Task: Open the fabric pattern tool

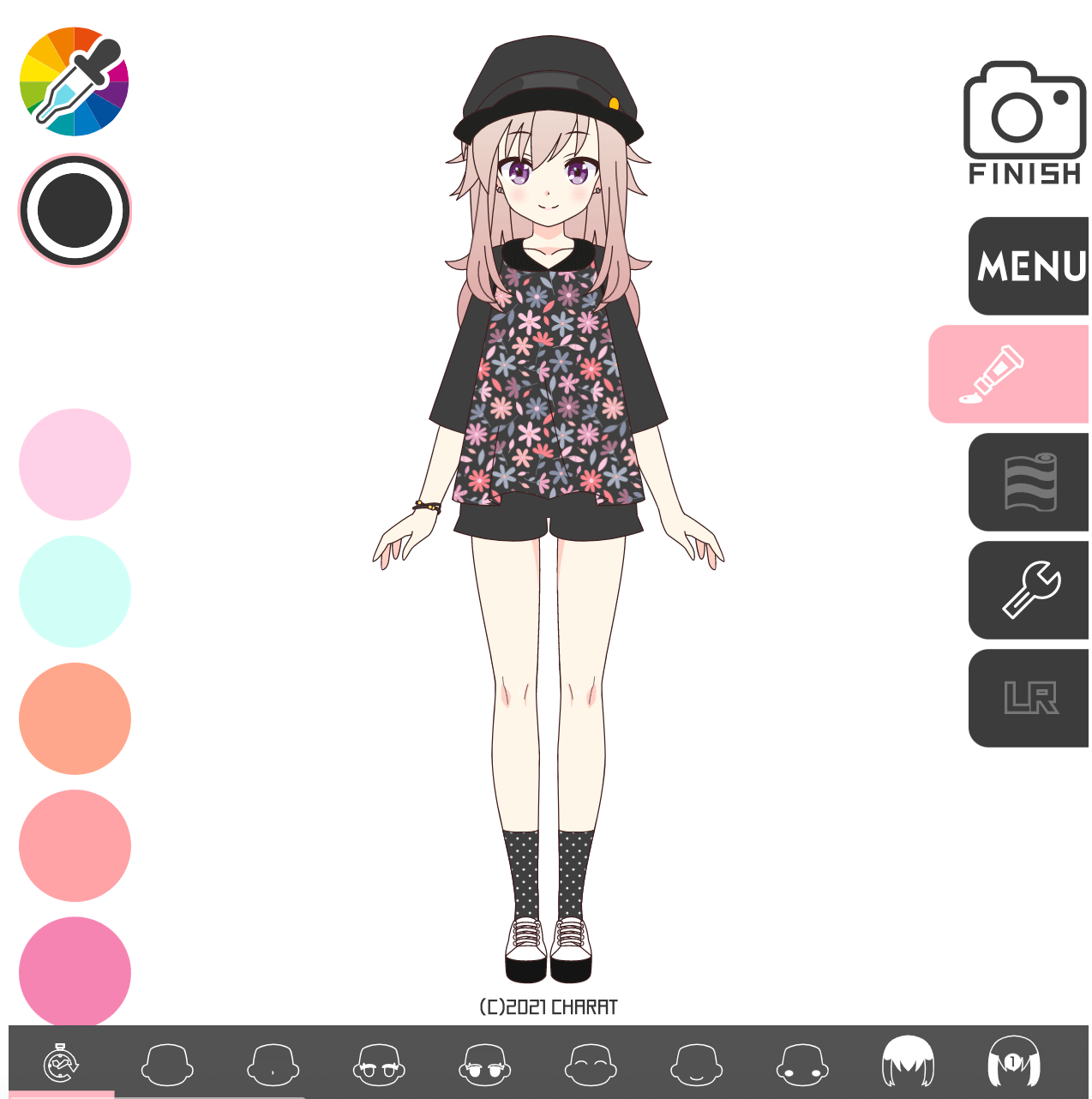Action: [1030, 482]
